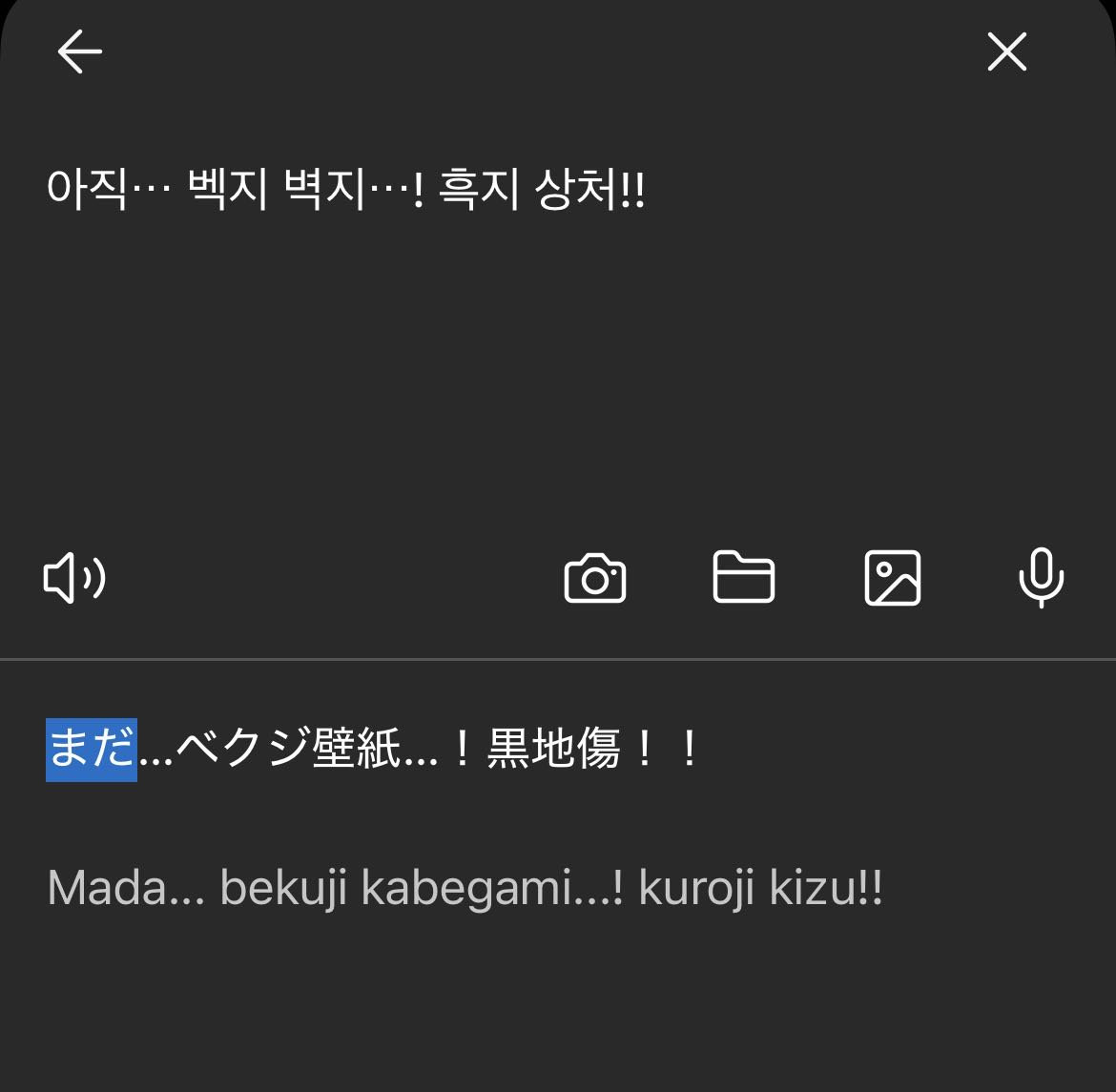Edit the Korean source text field
Screen dimensions: 1116x1092
click(x=345, y=192)
